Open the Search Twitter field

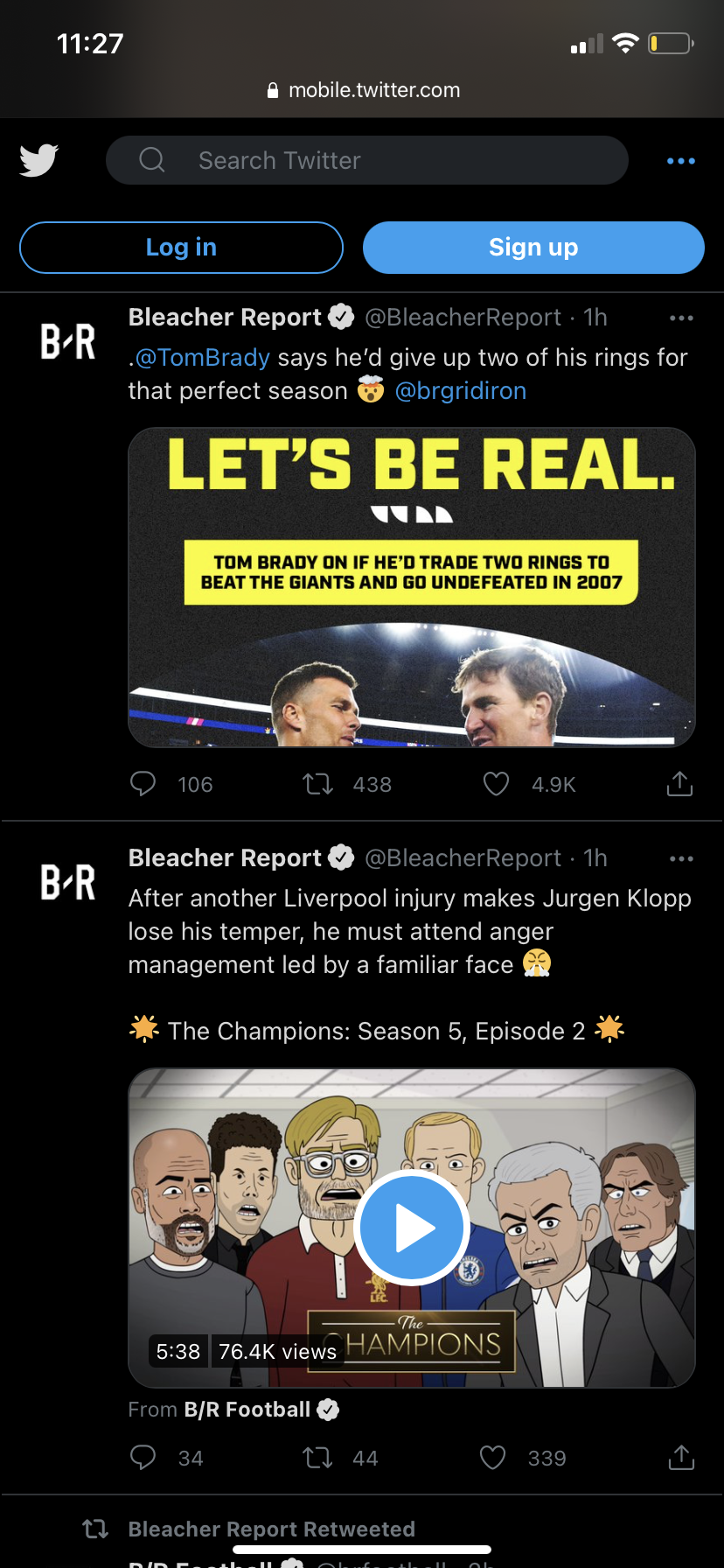click(367, 160)
